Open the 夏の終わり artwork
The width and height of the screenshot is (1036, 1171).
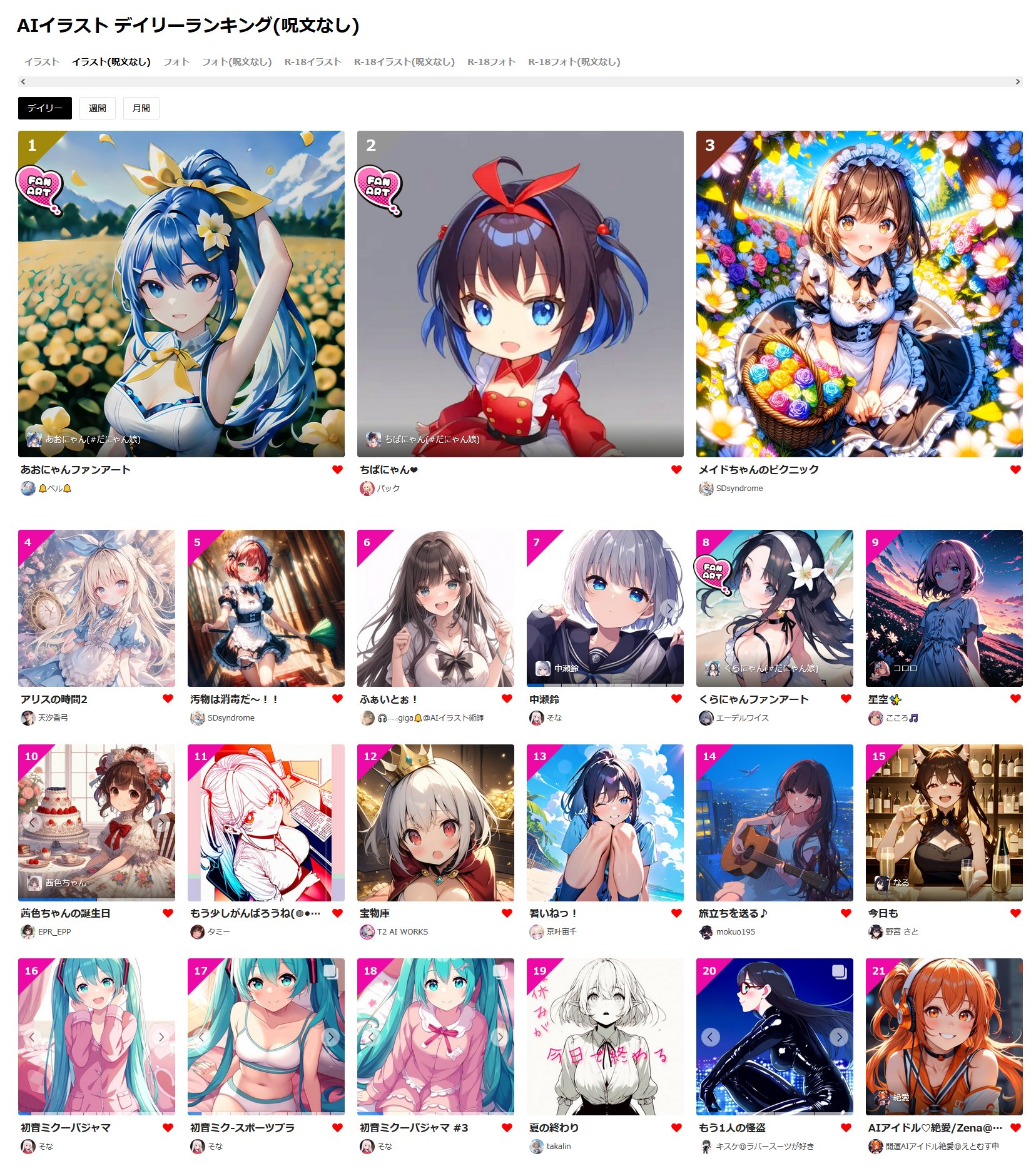coord(605,1037)
